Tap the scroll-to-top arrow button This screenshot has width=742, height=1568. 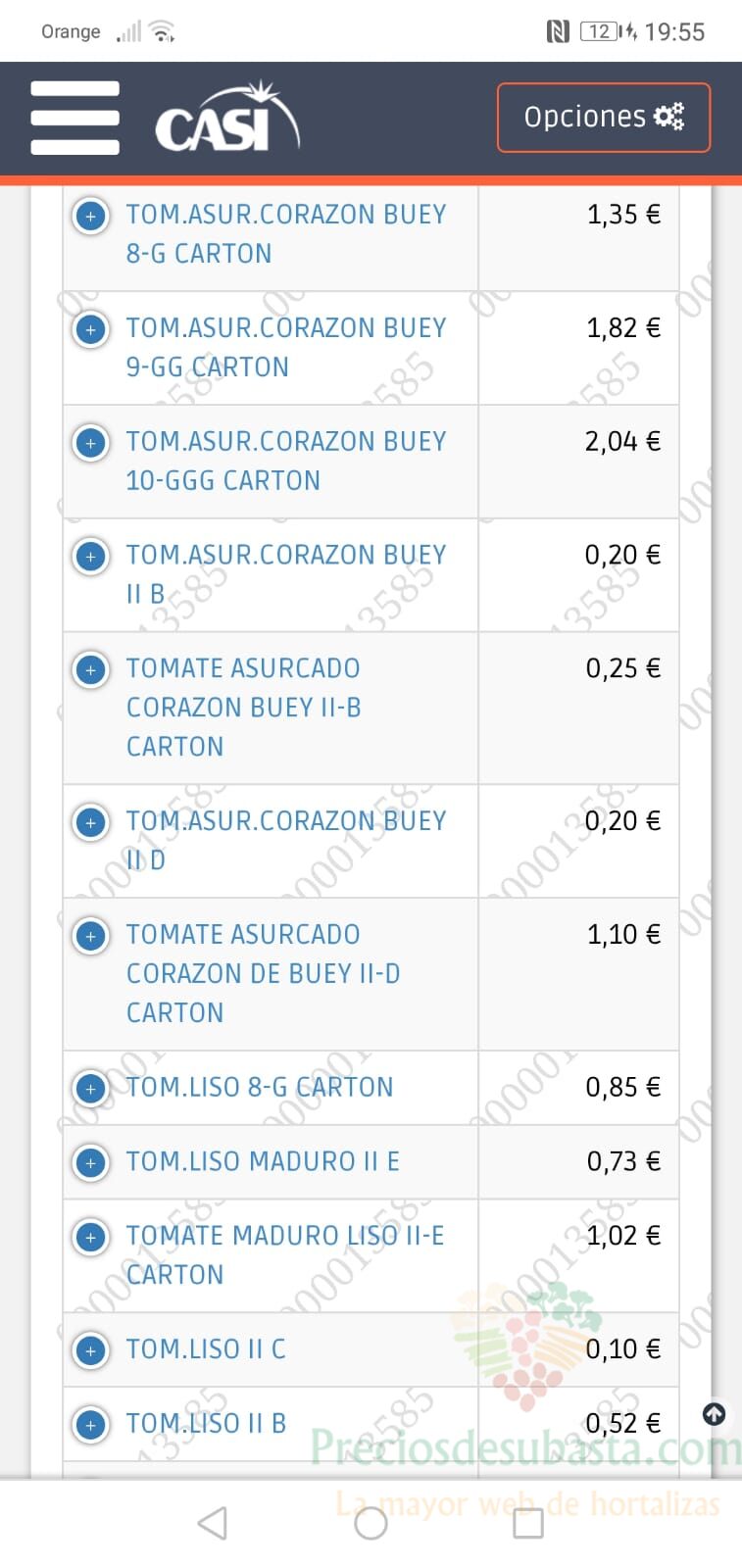point(715,1414)
